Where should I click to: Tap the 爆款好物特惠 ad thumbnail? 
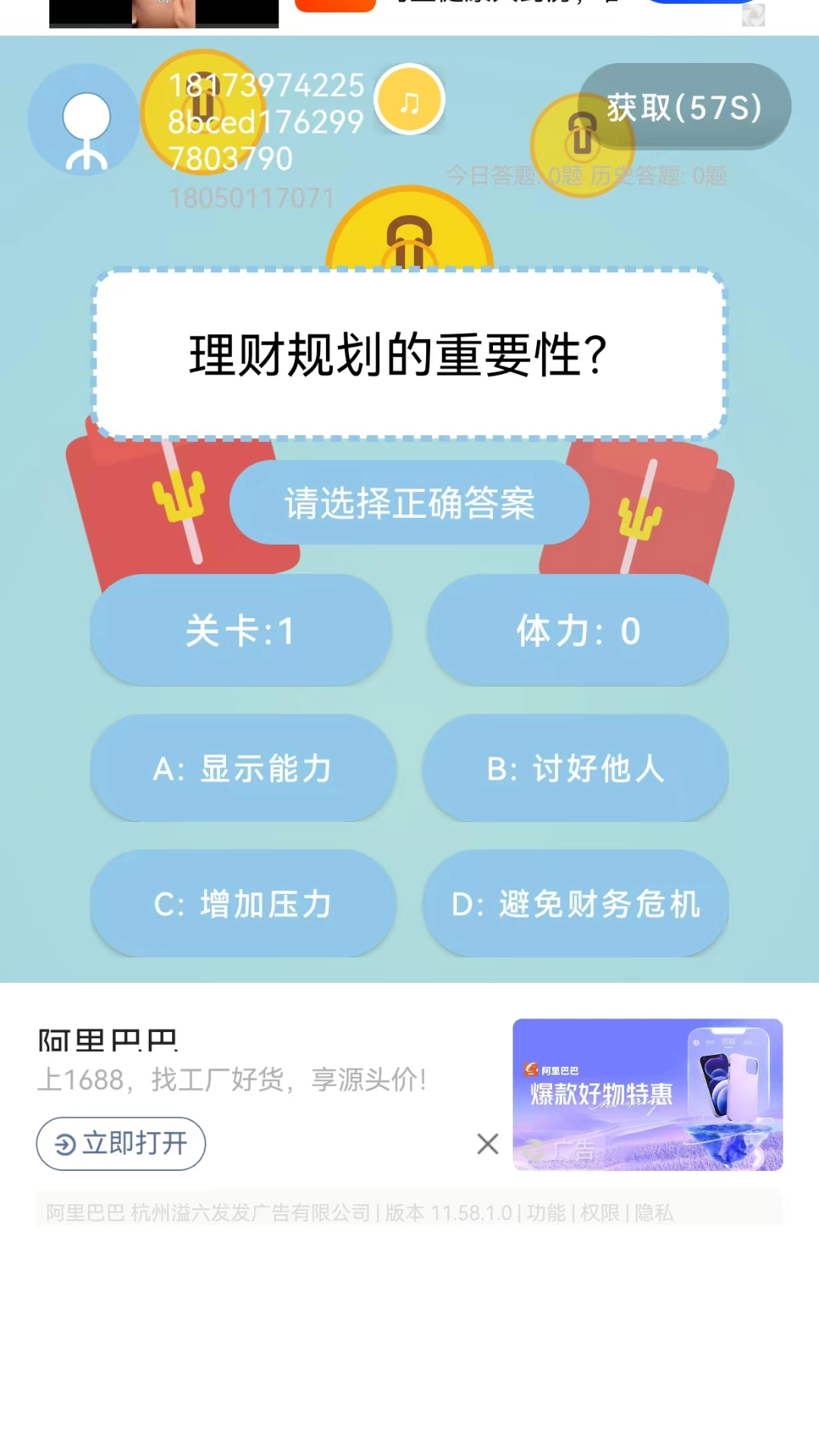pos(648,1094)
